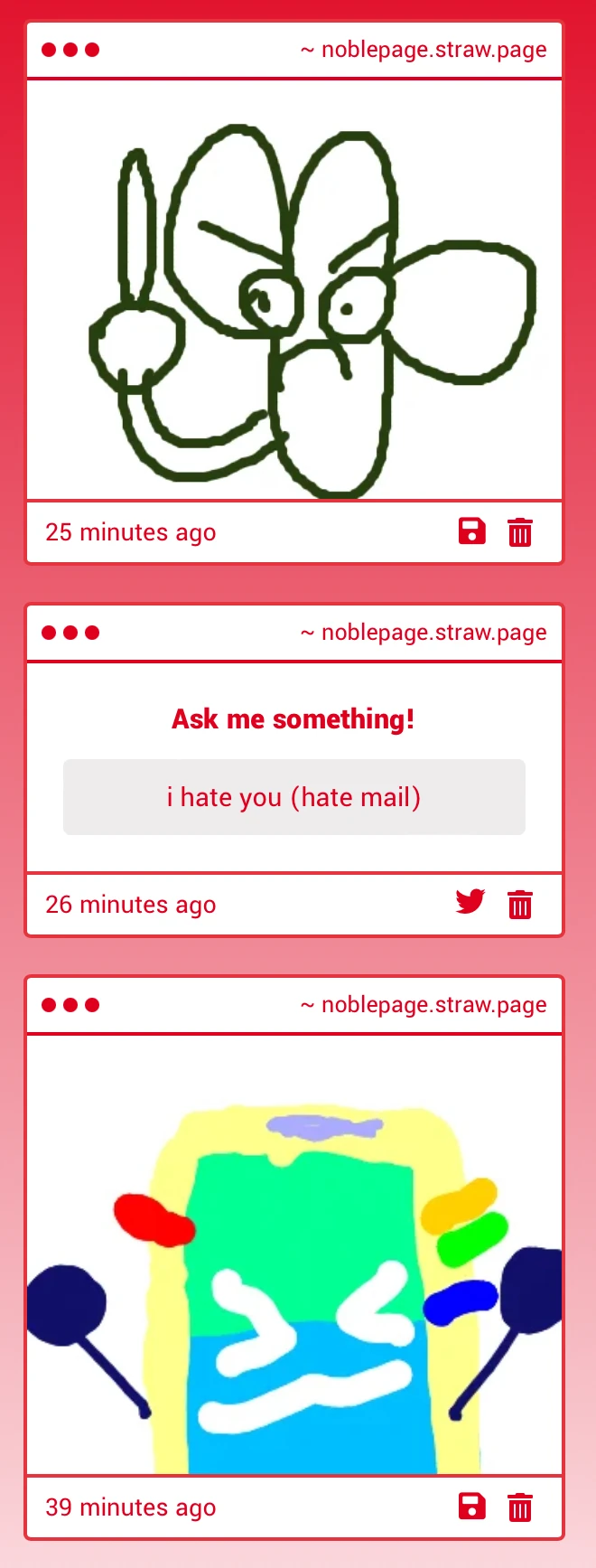Screen dimensions: 596x1568
Task: Open the black scribble drawing
Action: pos(294,290)
